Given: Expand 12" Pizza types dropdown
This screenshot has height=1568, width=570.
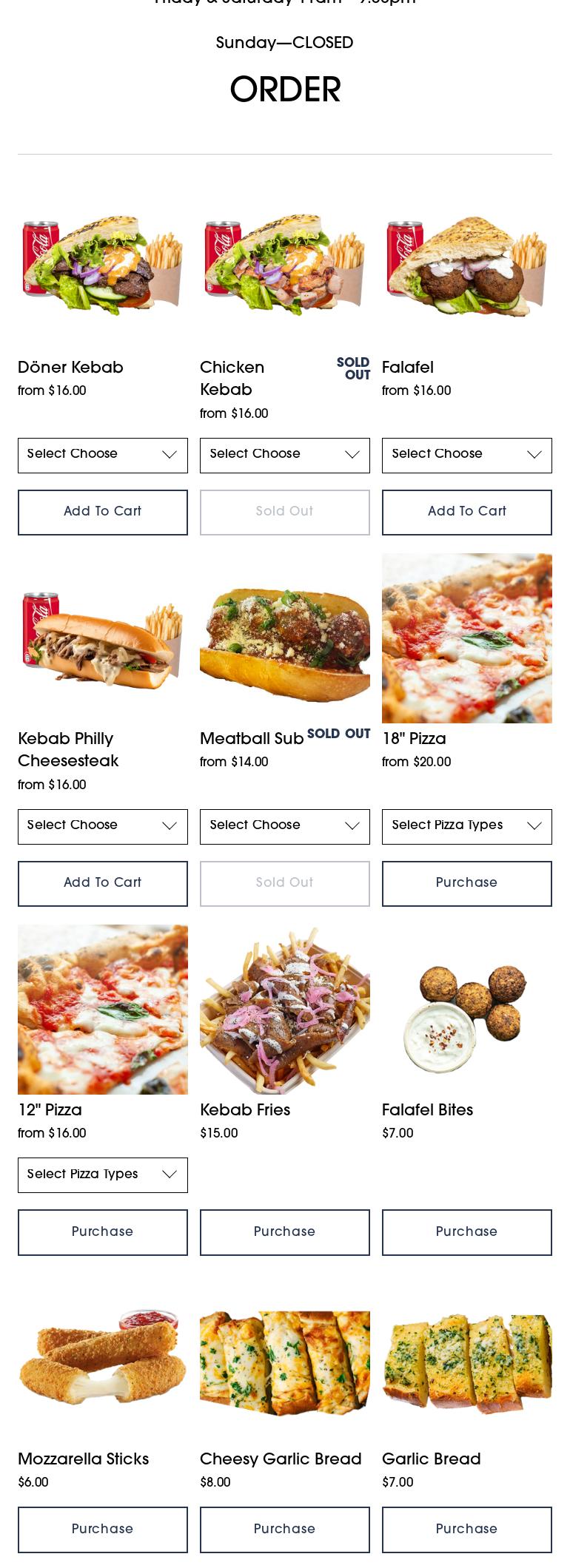Looking at the screenshot, I should (x=102, y=1175).
